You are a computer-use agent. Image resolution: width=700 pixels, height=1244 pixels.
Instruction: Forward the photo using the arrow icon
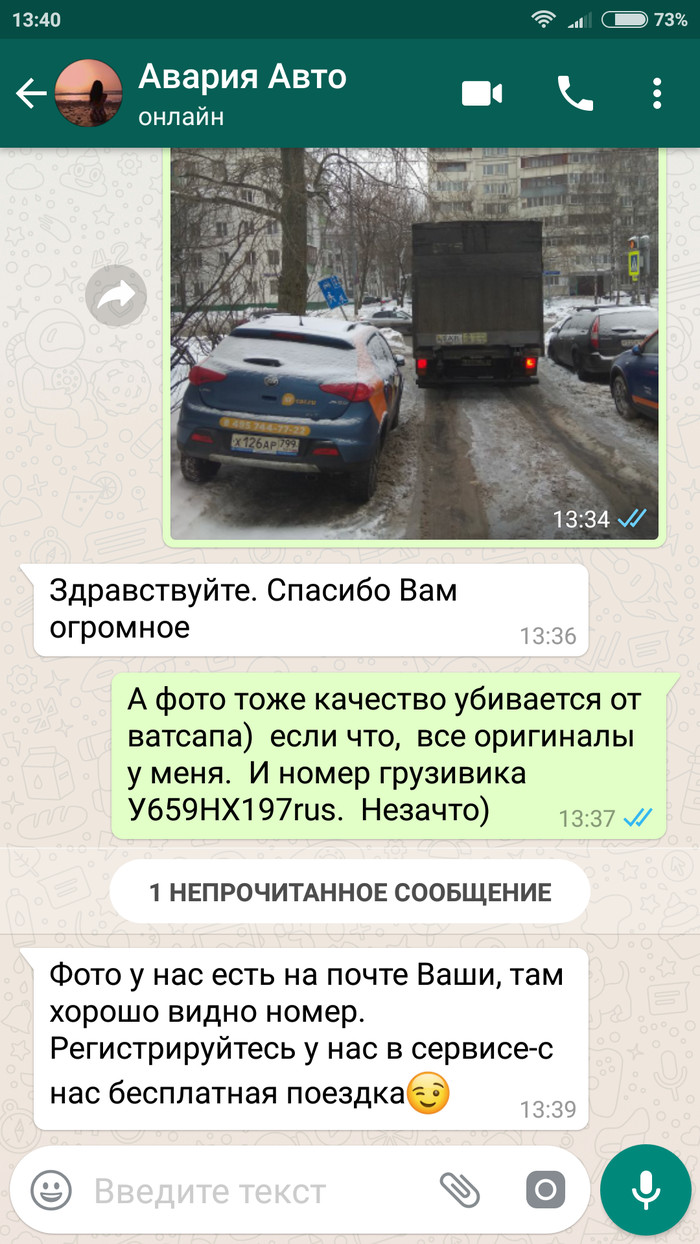click(x=116, y=295)
